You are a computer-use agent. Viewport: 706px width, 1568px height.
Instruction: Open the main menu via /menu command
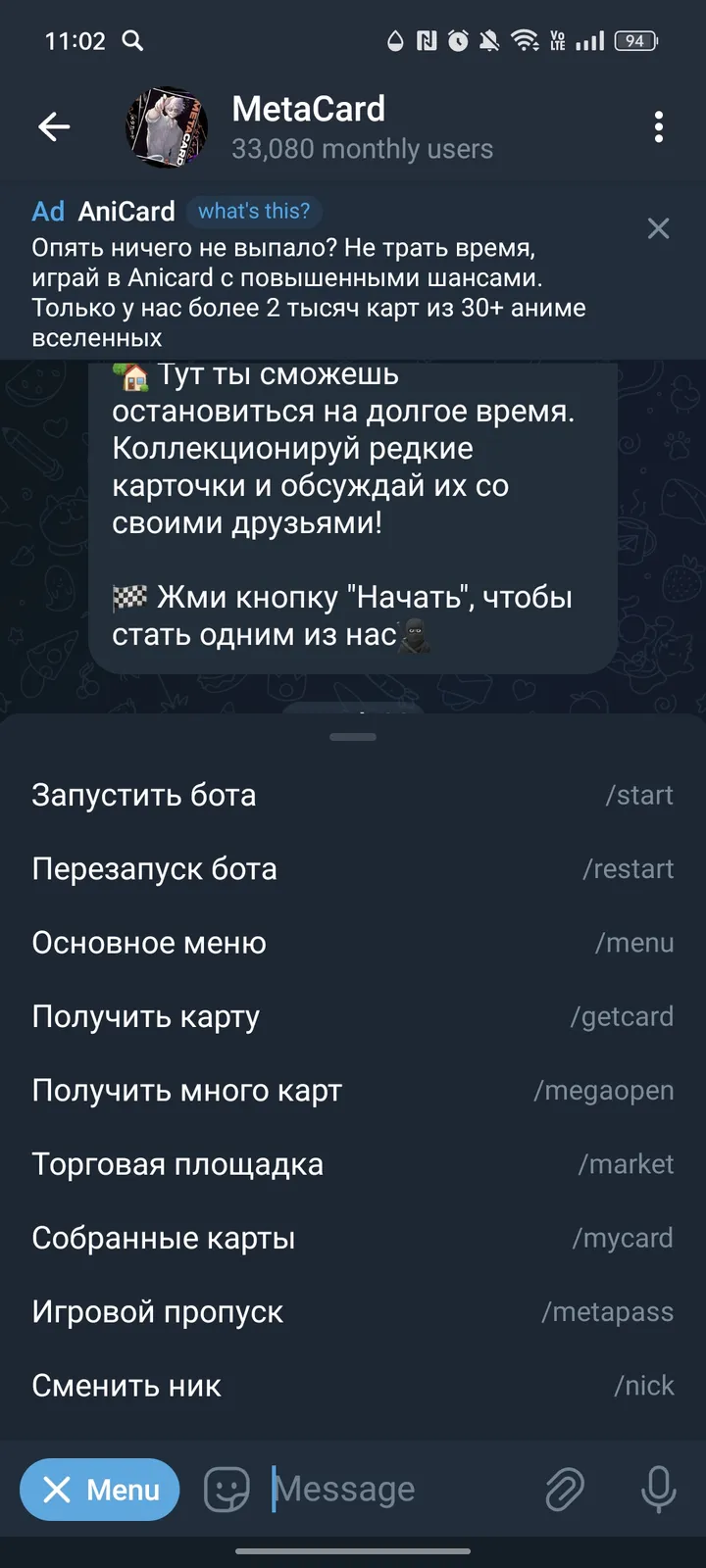click(x=353, y=942)
